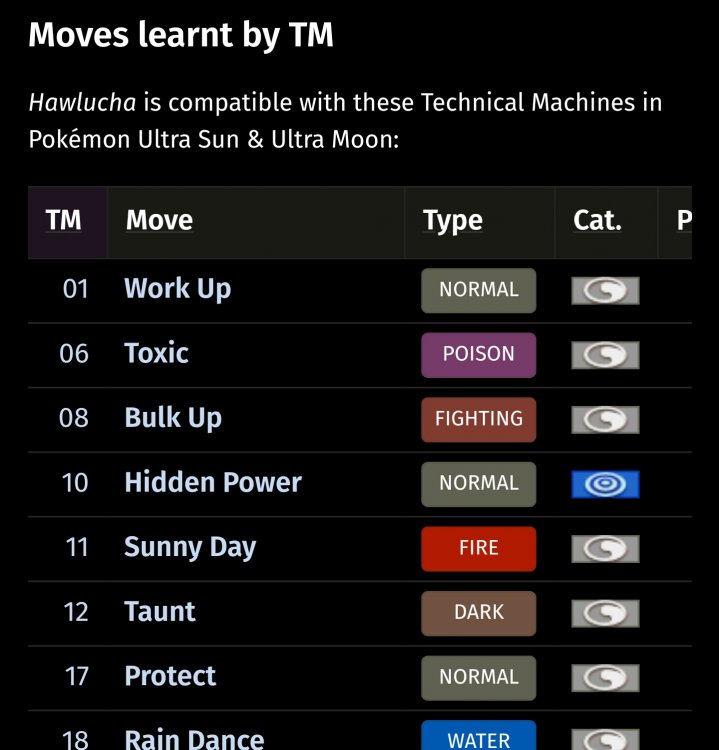Open the Taunt move page
This screenshot has width=719, height=750.
159,612
